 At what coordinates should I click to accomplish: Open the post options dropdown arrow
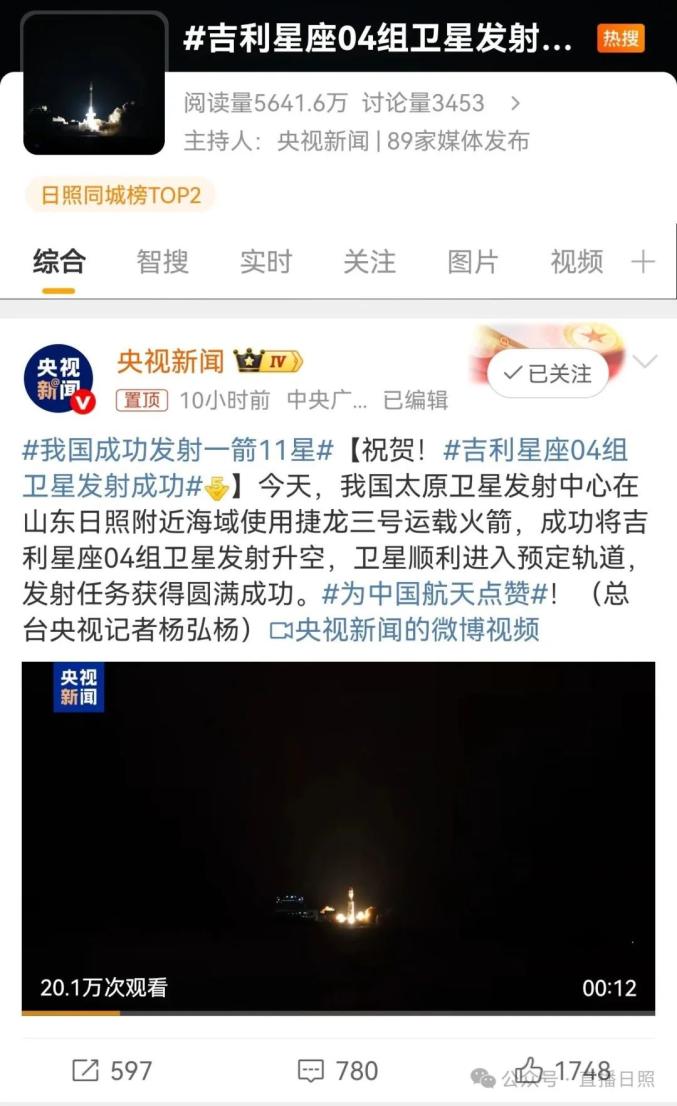(x=645, y=361)
